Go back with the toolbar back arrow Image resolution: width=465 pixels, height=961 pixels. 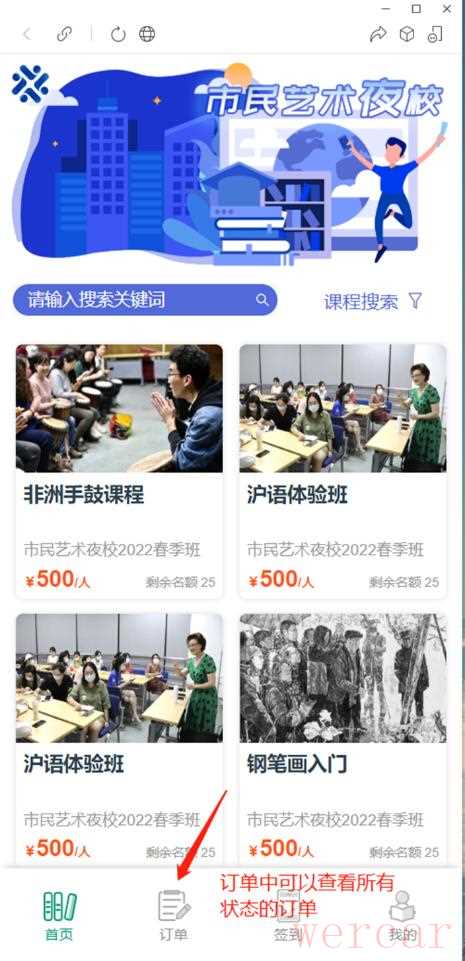point(26,34)
